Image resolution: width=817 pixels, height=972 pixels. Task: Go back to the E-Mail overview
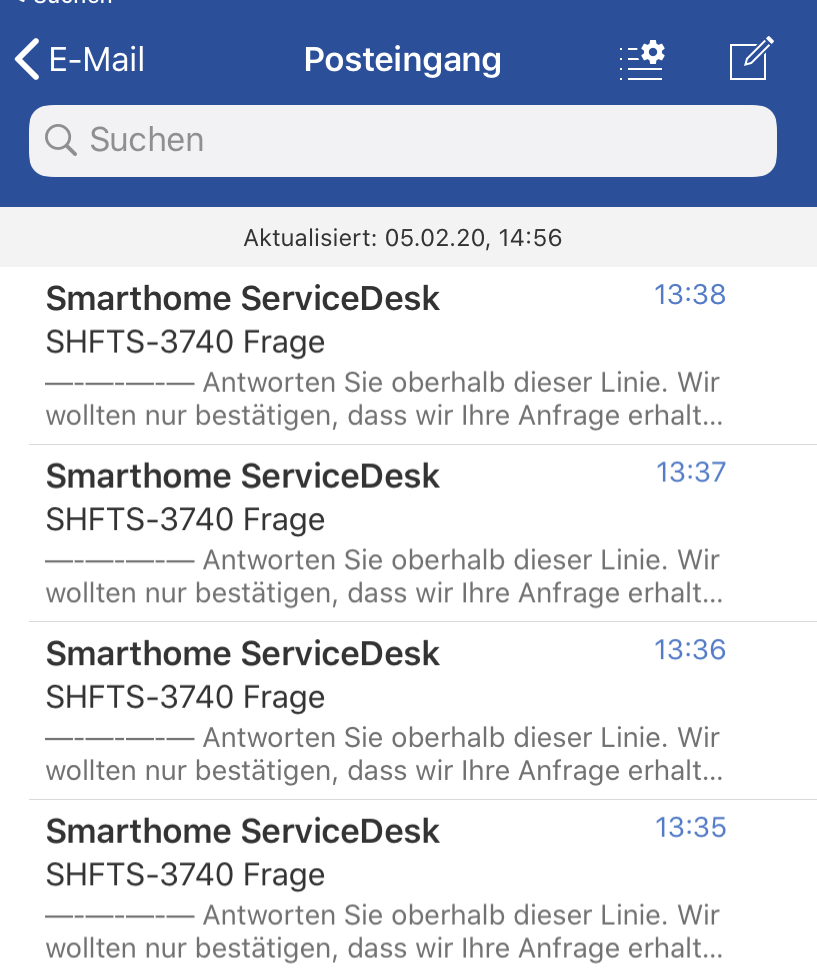[x=80, y=60]
